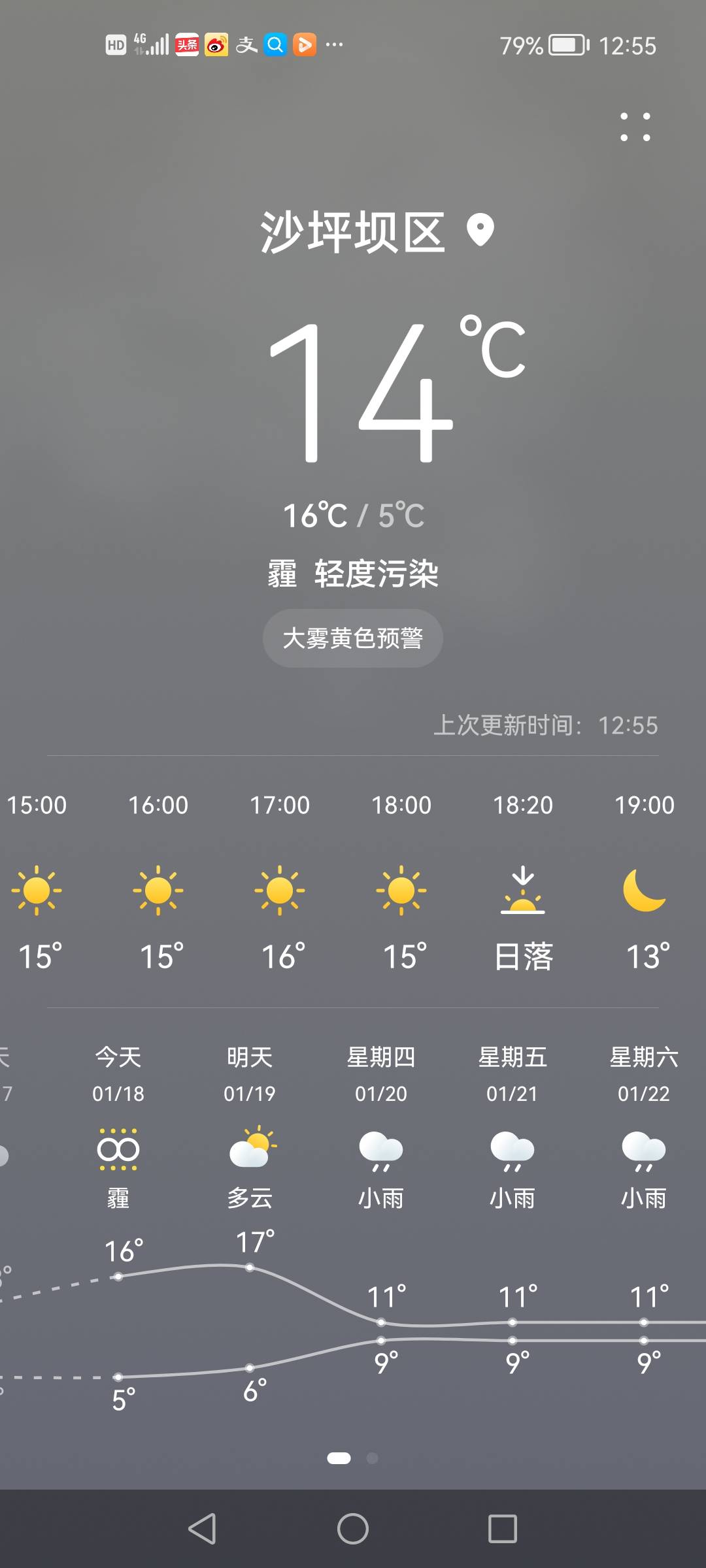Go to home screen via home button
Image resolution: width=706 pixels, height=1568 pixels.
pyautogui.click(x=353, y=1529)
